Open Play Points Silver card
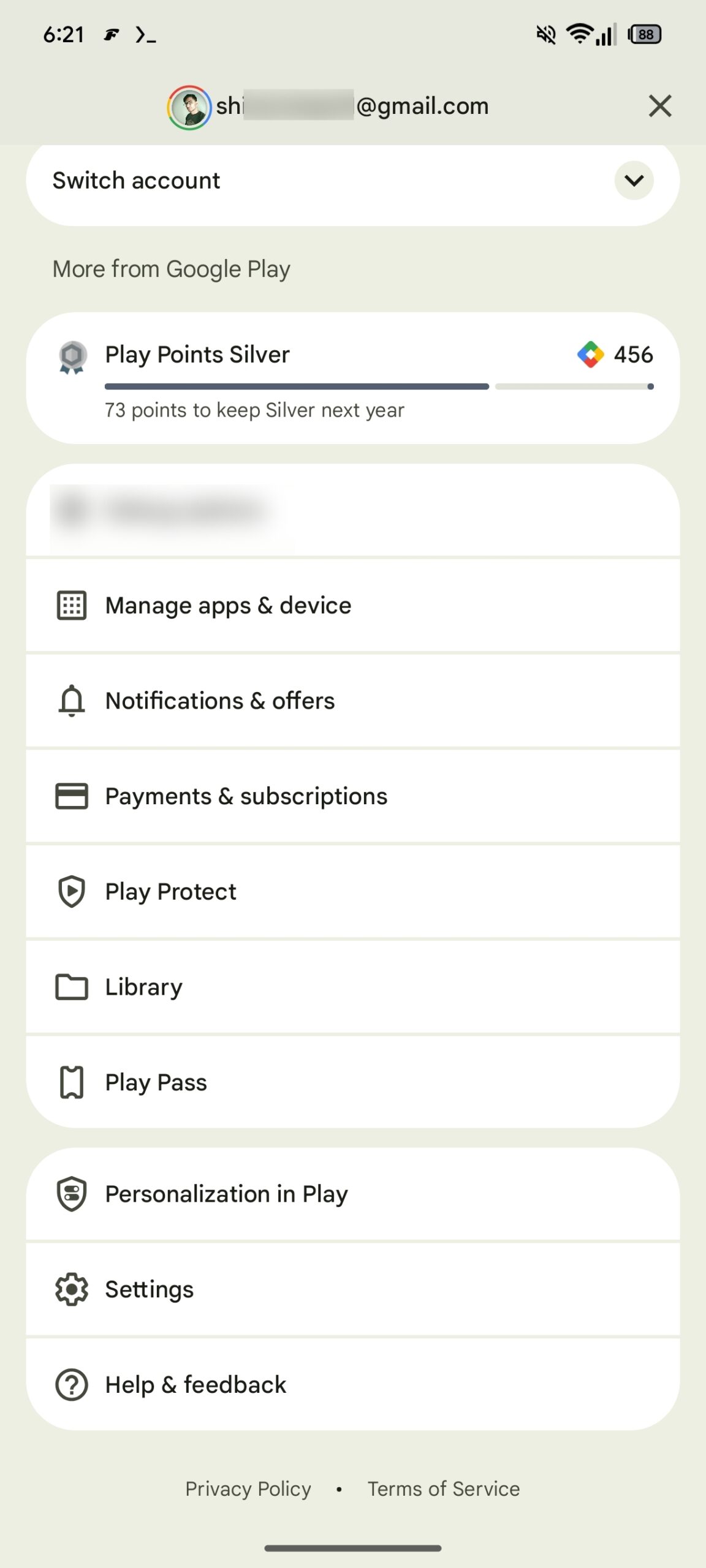 pyautogui.click(x=352, y=378)
